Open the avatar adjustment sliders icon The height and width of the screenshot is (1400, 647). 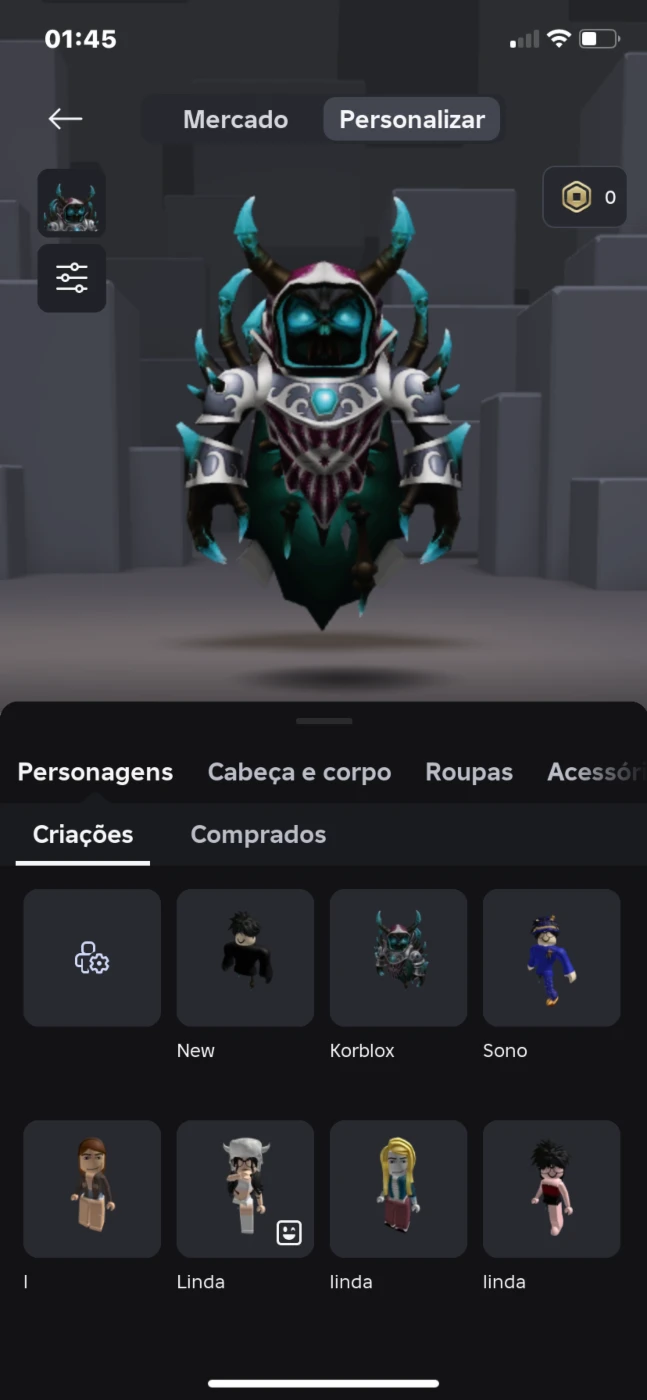click(72, 278)
